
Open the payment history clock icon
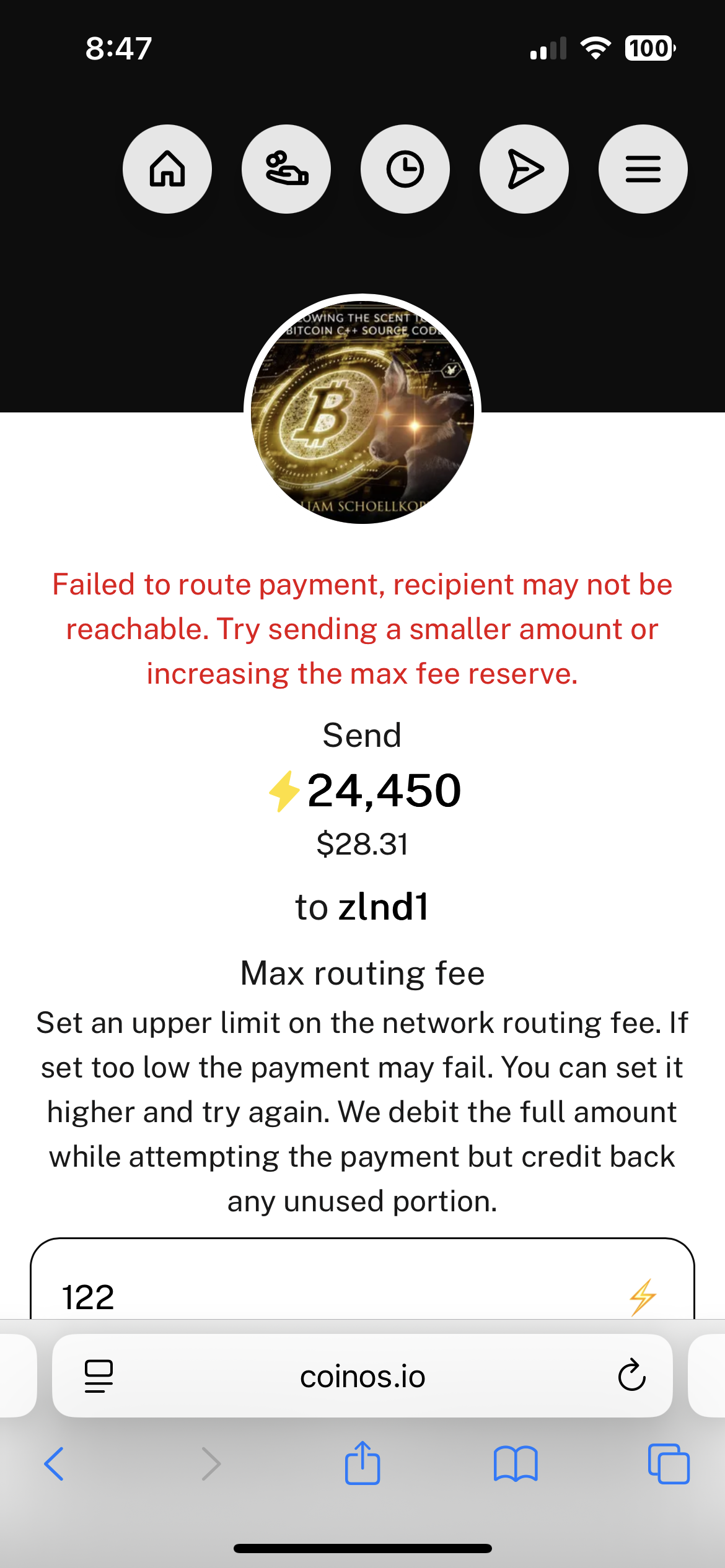pyautogui.click(x=405, y=169)
